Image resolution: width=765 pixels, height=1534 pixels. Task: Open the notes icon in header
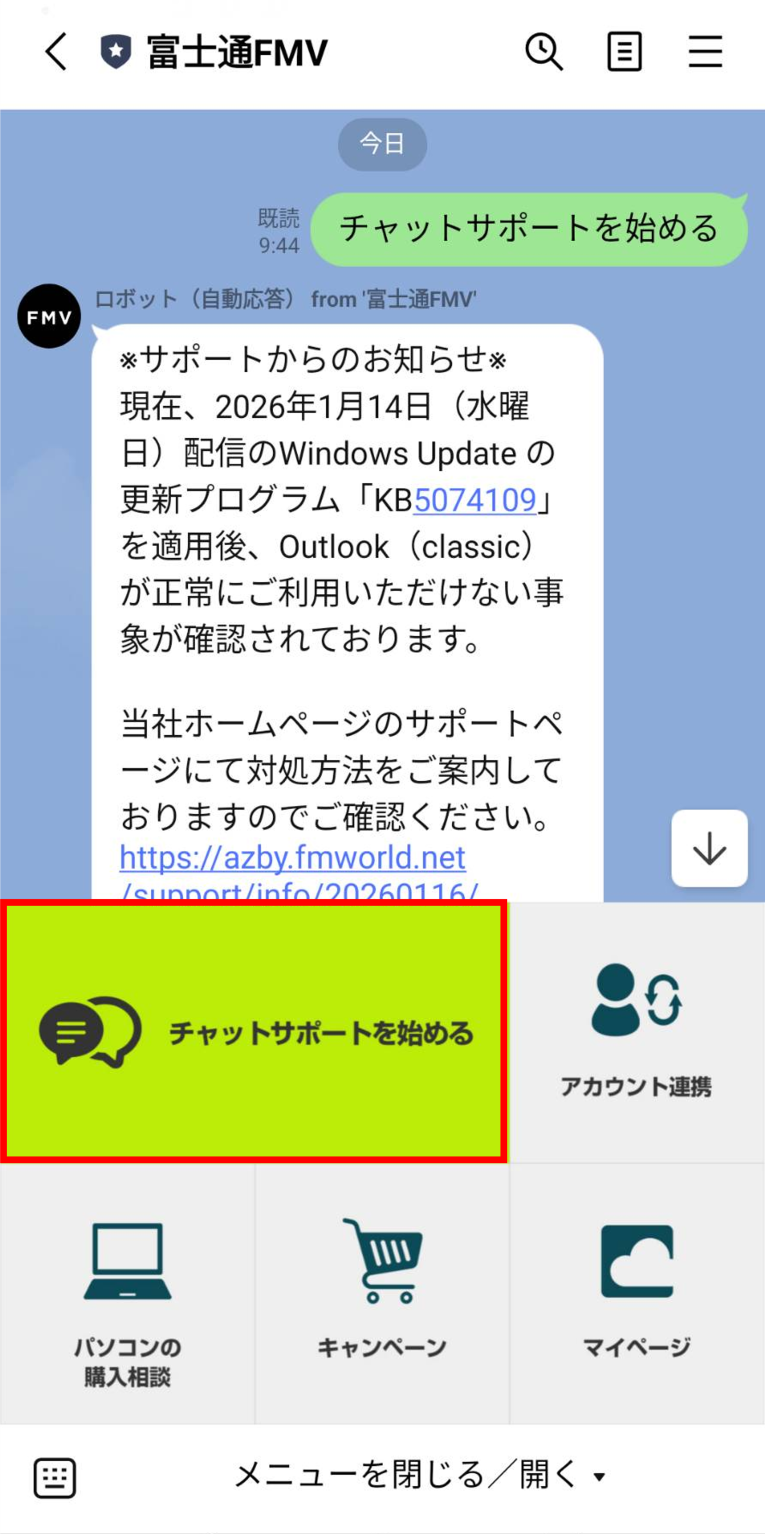pyautogui.click(x=625, y=51)
